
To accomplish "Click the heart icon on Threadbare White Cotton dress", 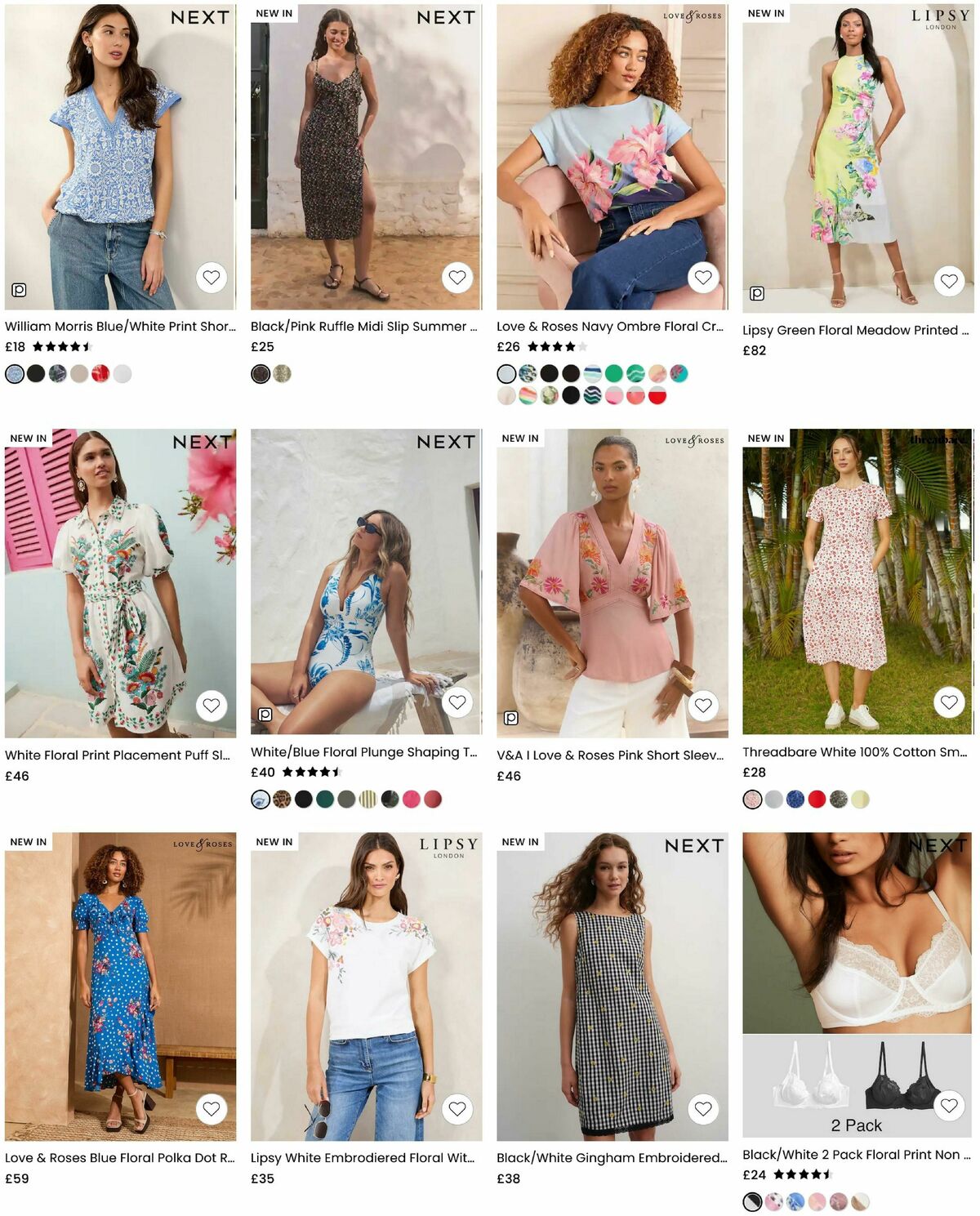I will click(x=948, y=700).
